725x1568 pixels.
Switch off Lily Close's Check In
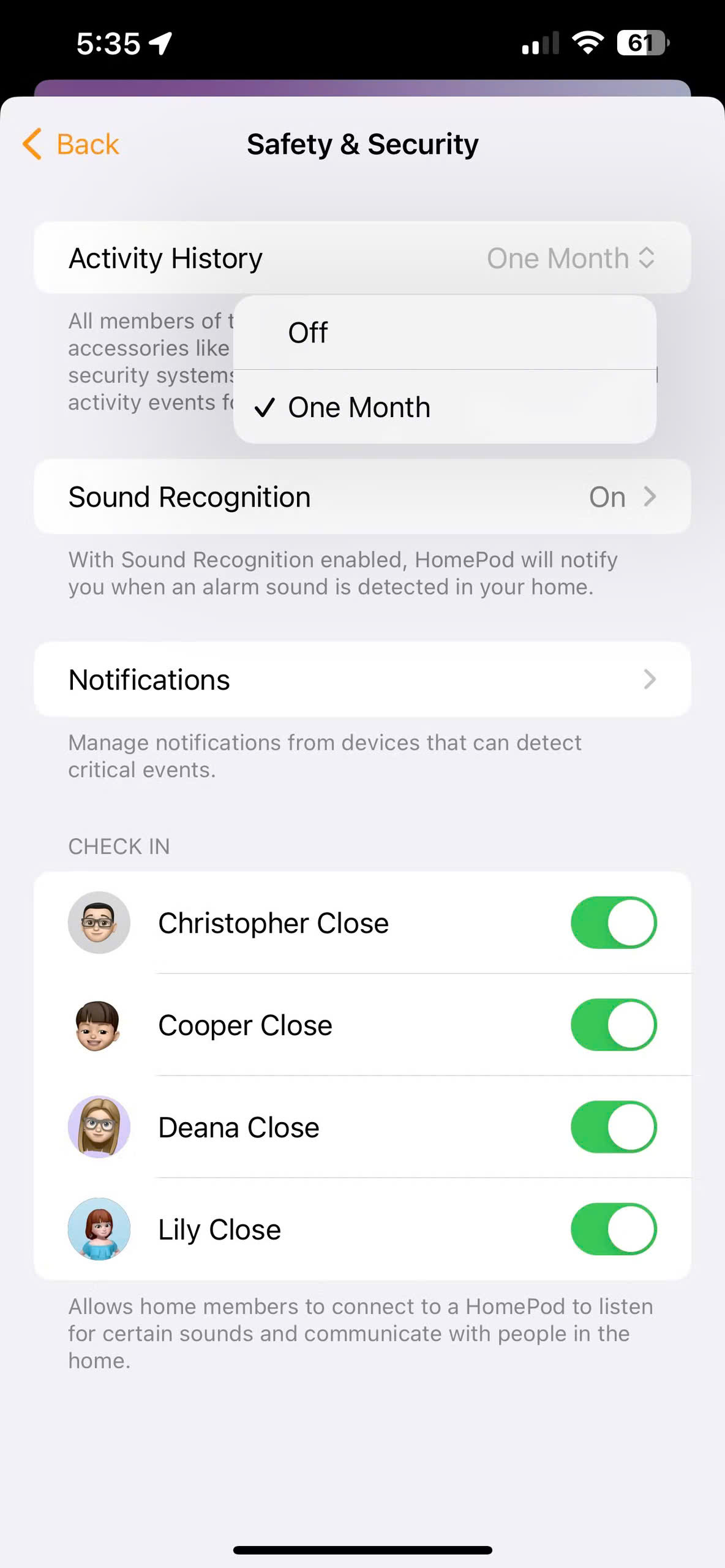coord(614,1229)
